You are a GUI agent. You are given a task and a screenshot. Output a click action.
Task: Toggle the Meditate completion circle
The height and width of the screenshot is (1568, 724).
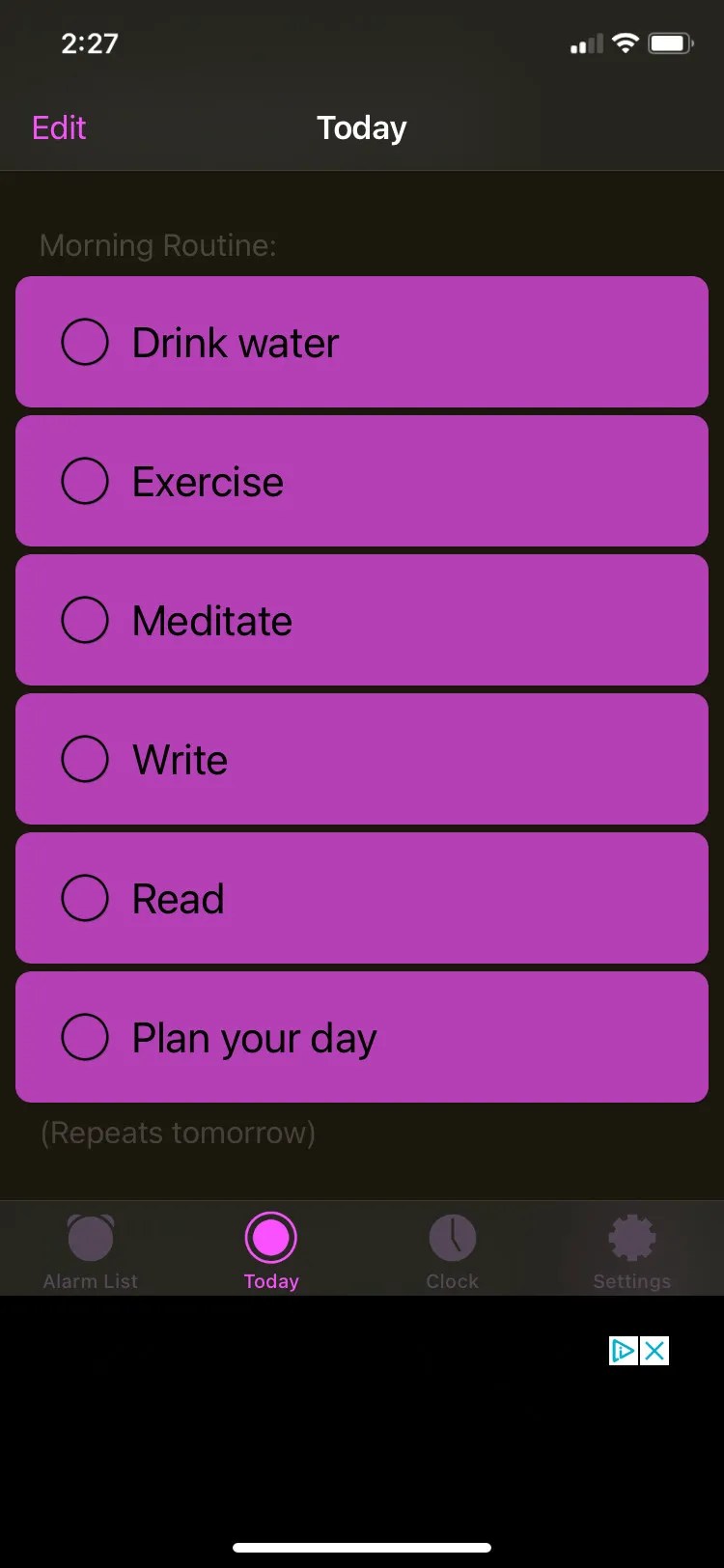tap(84, 620)
